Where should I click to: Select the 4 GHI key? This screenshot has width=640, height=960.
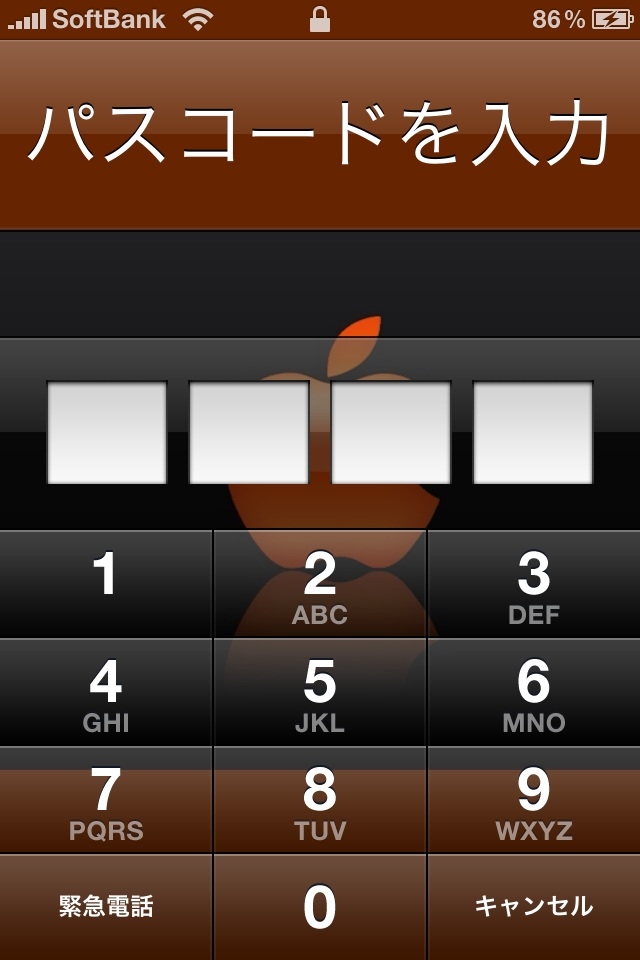[x=106, y=692]
